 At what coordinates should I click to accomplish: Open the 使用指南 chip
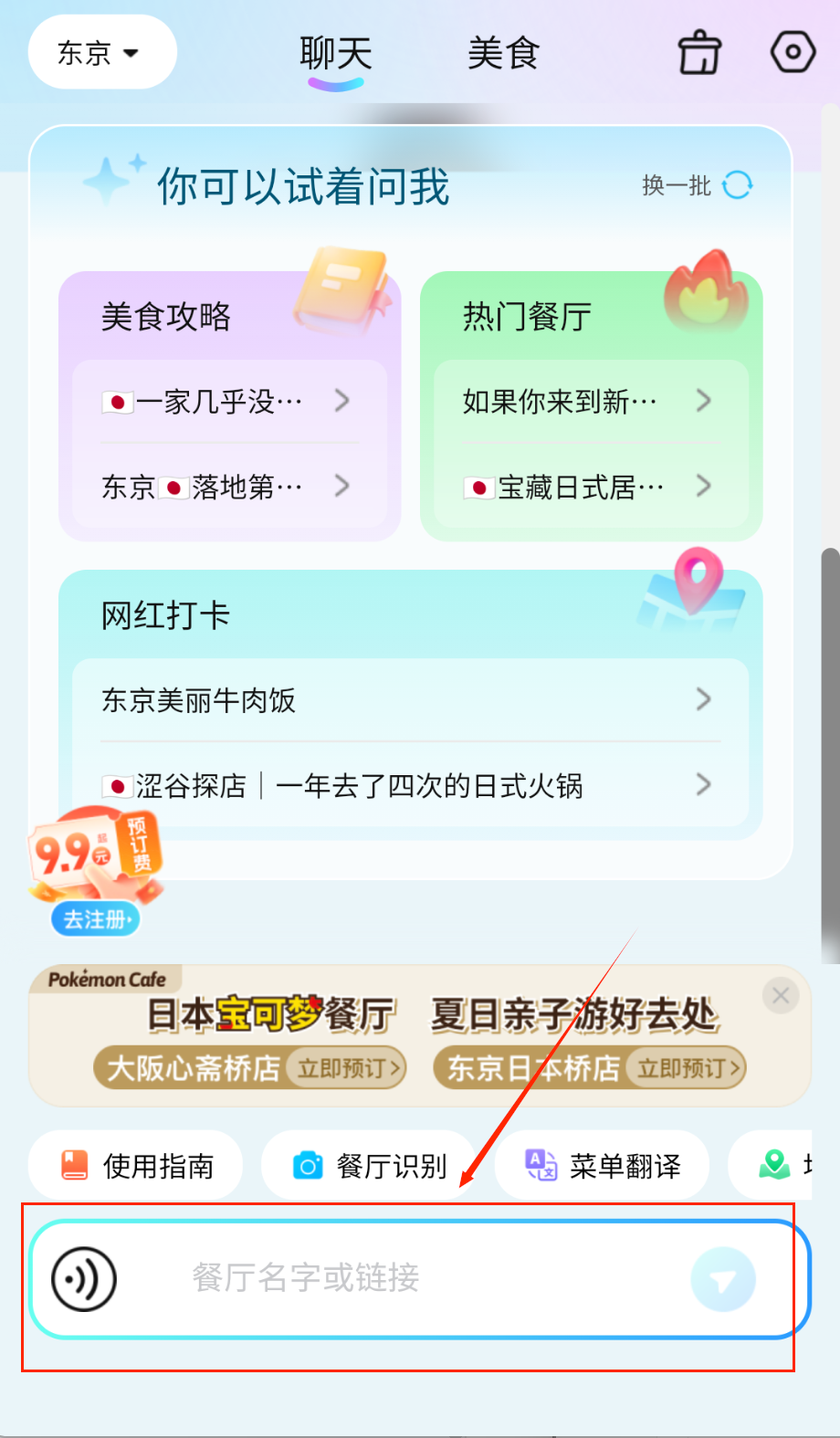[x=137, y=1165]
